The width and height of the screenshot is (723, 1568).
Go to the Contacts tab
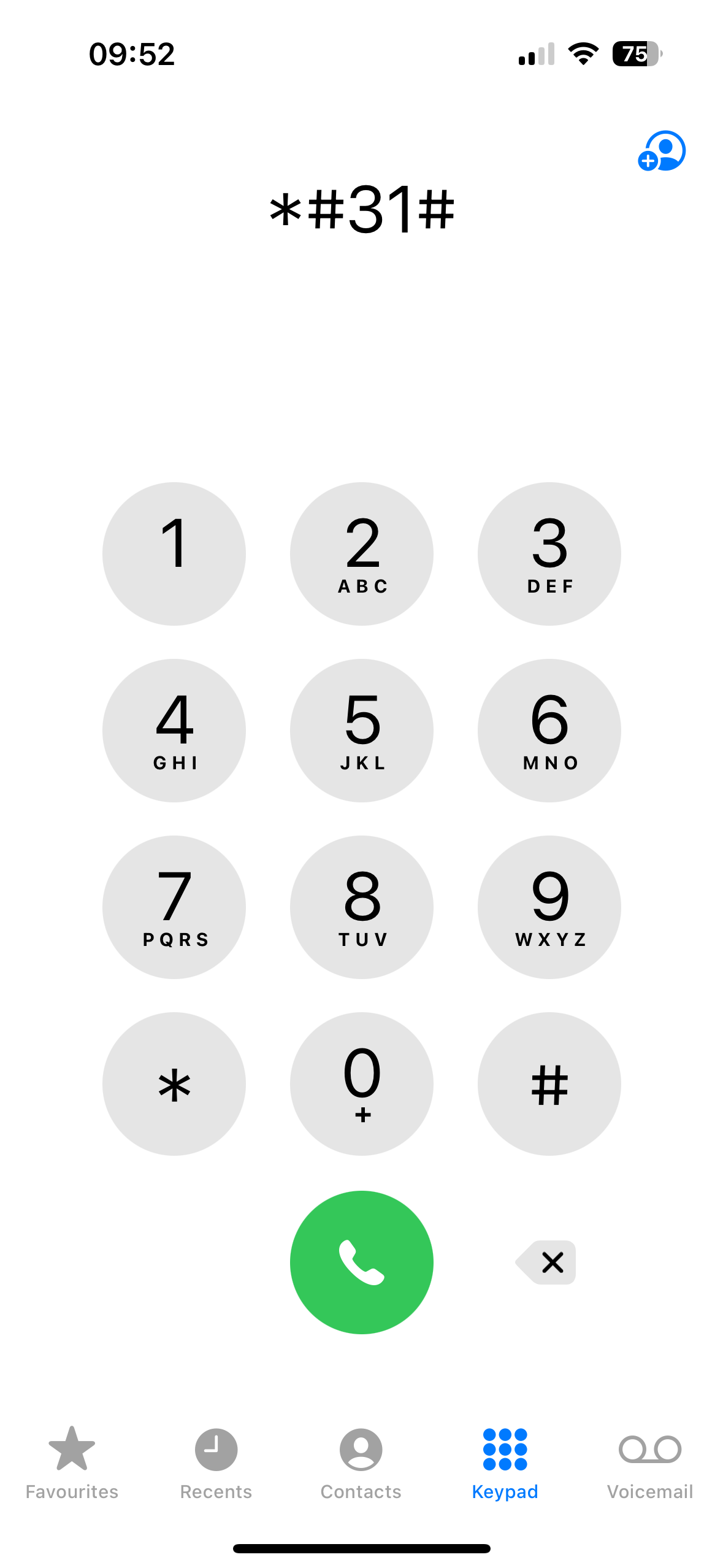click(361, 1462)
